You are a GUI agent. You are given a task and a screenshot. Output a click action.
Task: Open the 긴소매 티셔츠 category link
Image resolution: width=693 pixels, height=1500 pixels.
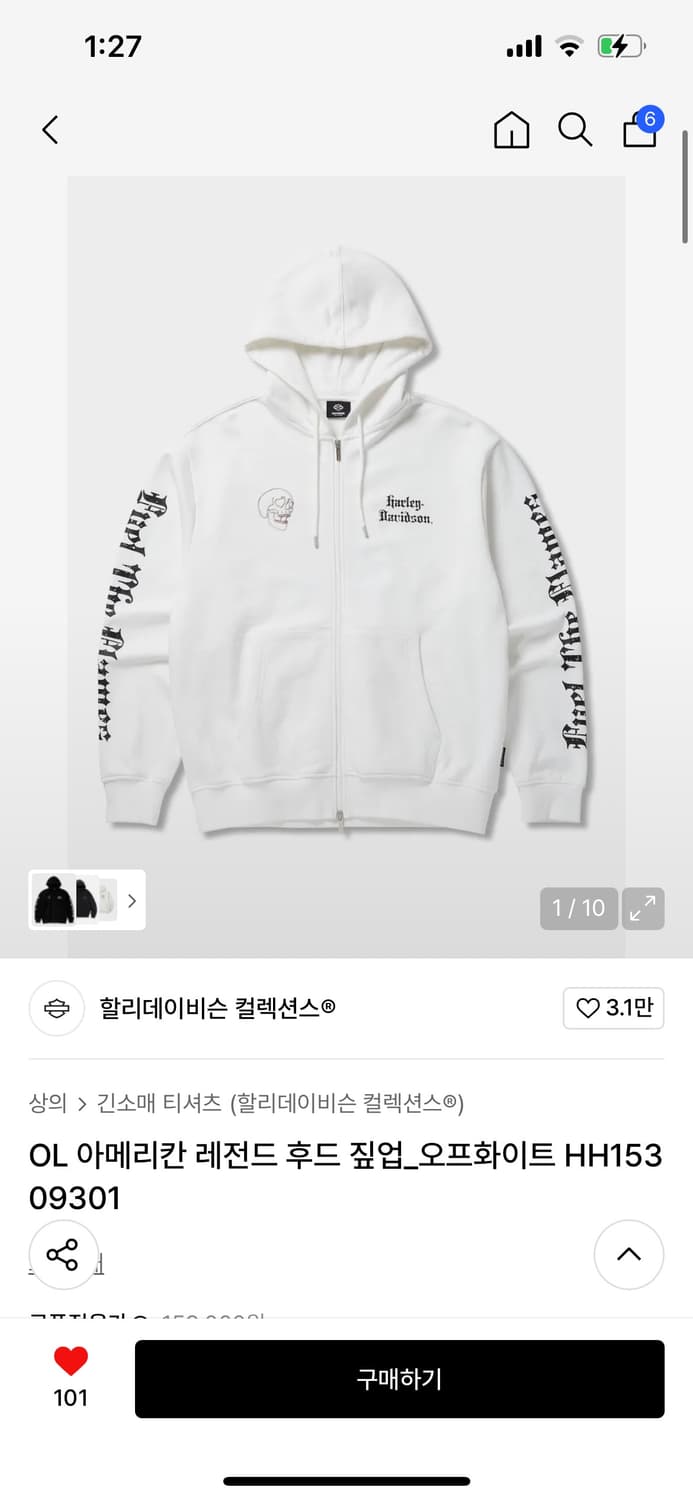tap(159, 1103)
